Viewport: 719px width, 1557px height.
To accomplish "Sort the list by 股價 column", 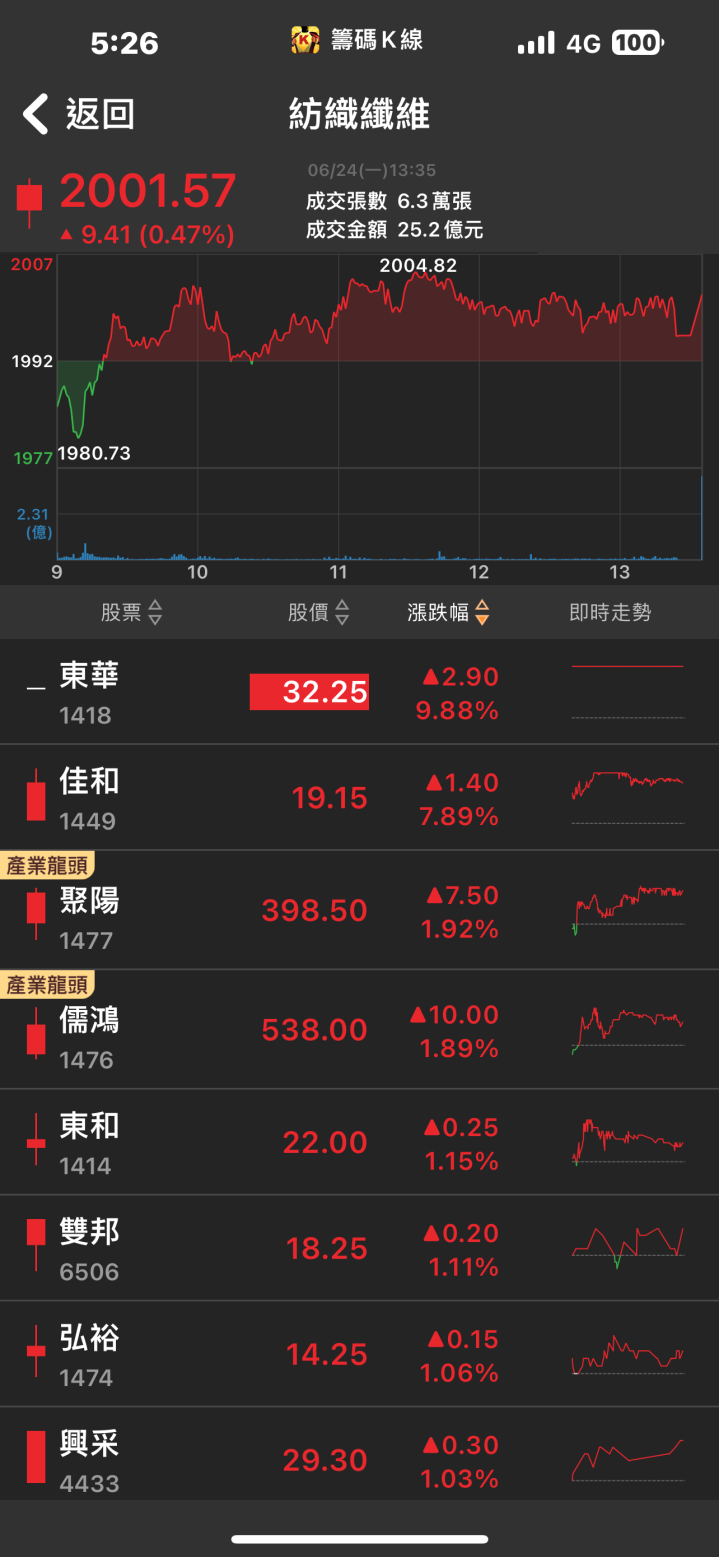I will pyautogui.click(x=319, y=612).
